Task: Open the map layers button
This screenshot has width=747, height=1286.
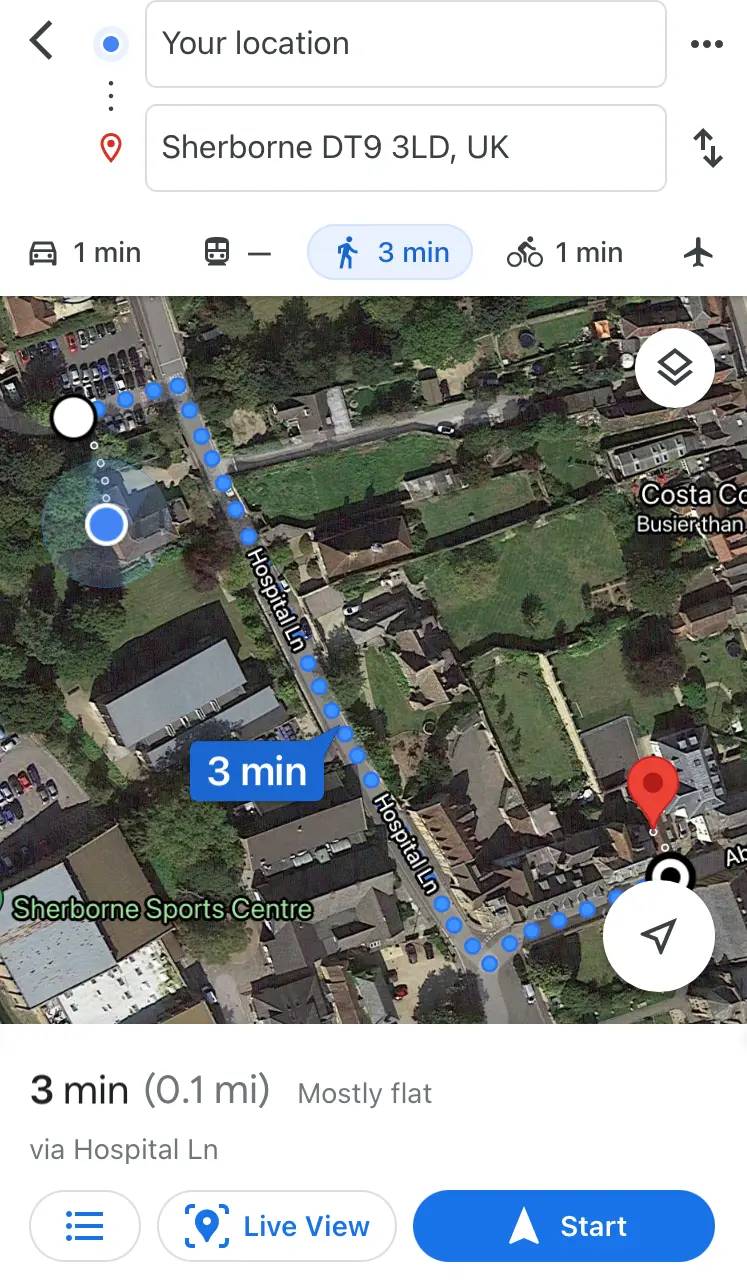Action: [675, 368]
